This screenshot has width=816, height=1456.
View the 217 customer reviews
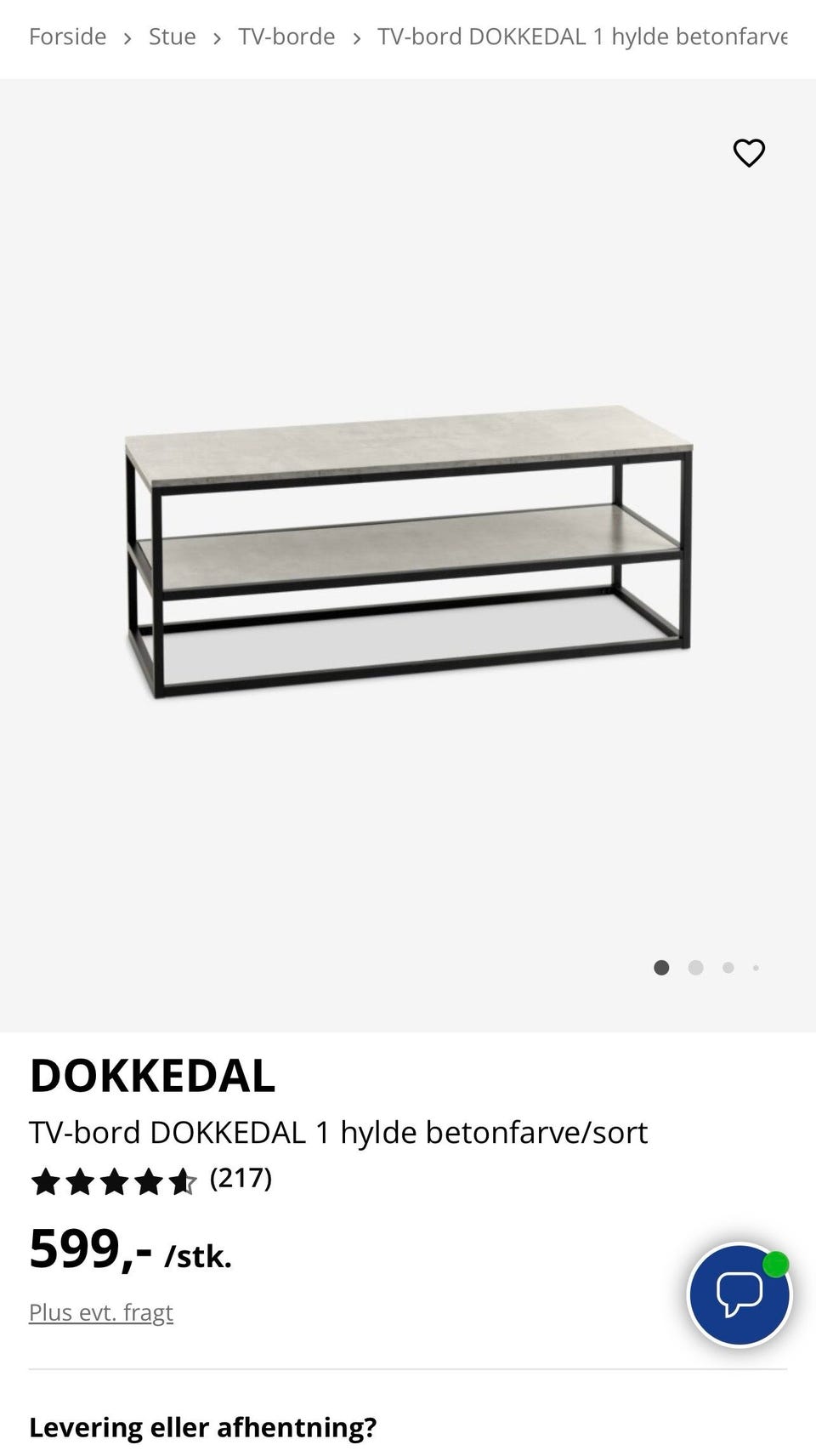tap(241, 1180)
